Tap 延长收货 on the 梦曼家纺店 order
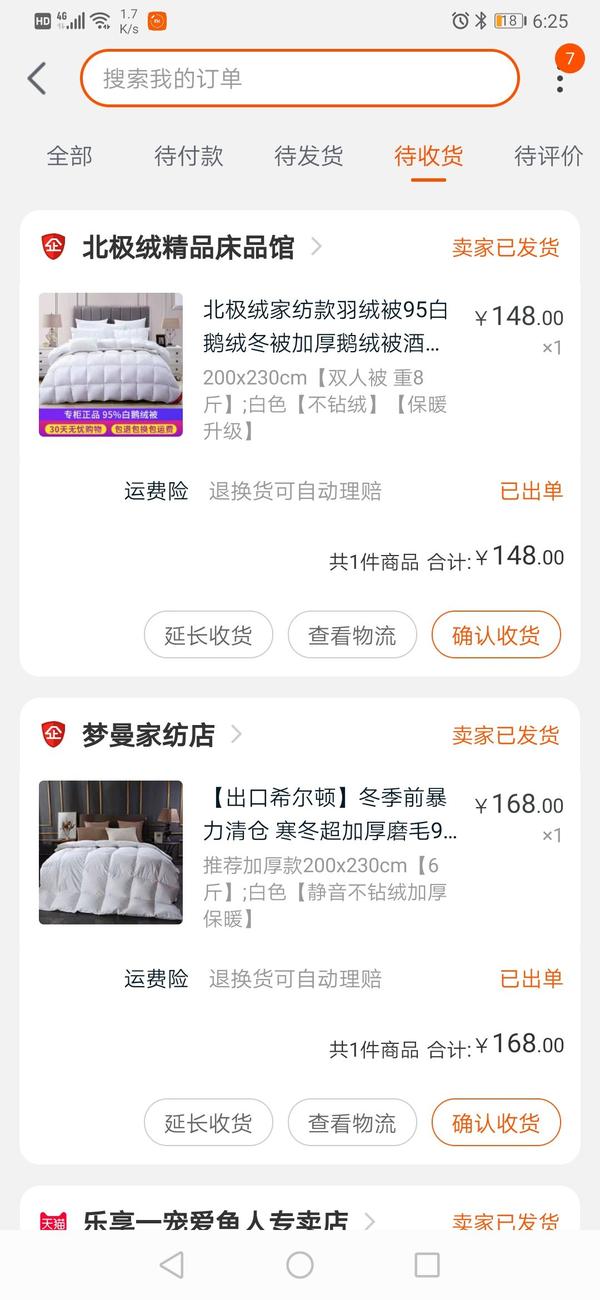Screen dimensions: 600x1300 pyautogui.click(x=208, y=1123)
